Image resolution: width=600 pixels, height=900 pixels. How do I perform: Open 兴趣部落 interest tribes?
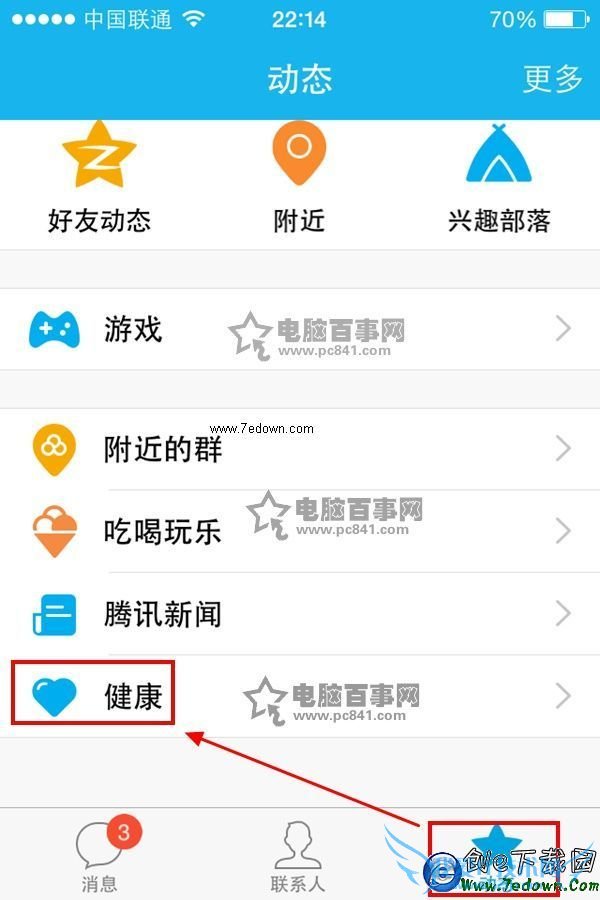pyautogui.click(x=499, y=178)
